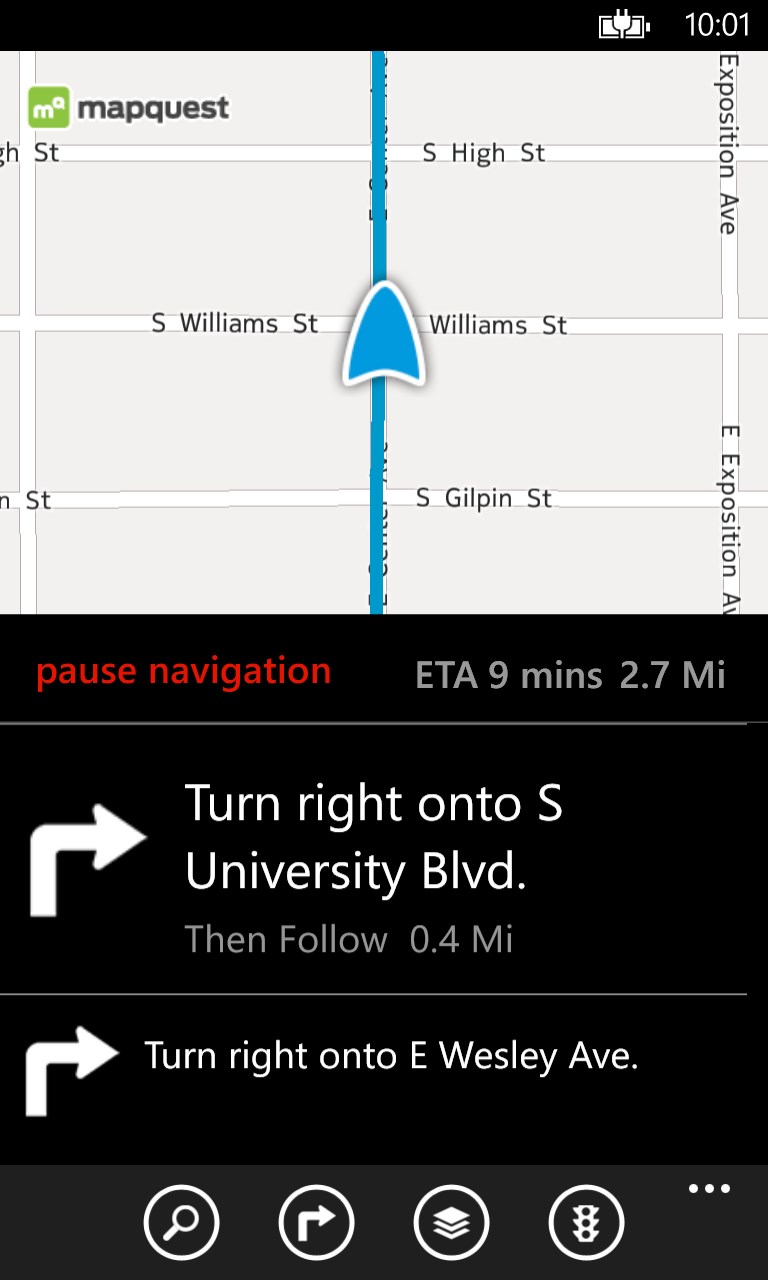The width and height of the screenshot is (768, 1280).
Task: Pause the active navigation
Action: point(183,671)
